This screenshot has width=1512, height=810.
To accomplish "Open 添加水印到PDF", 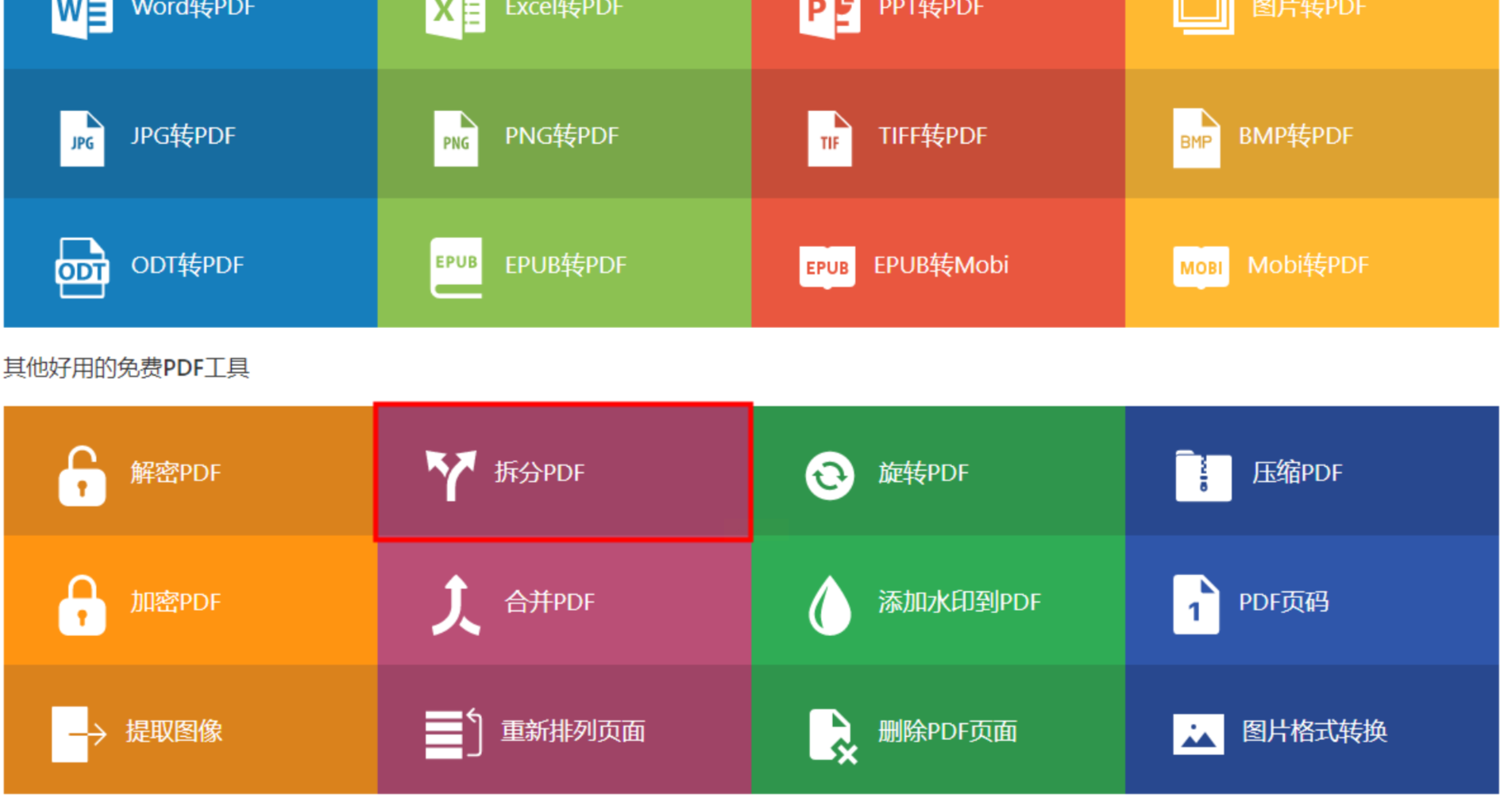I will click(937, 601).
